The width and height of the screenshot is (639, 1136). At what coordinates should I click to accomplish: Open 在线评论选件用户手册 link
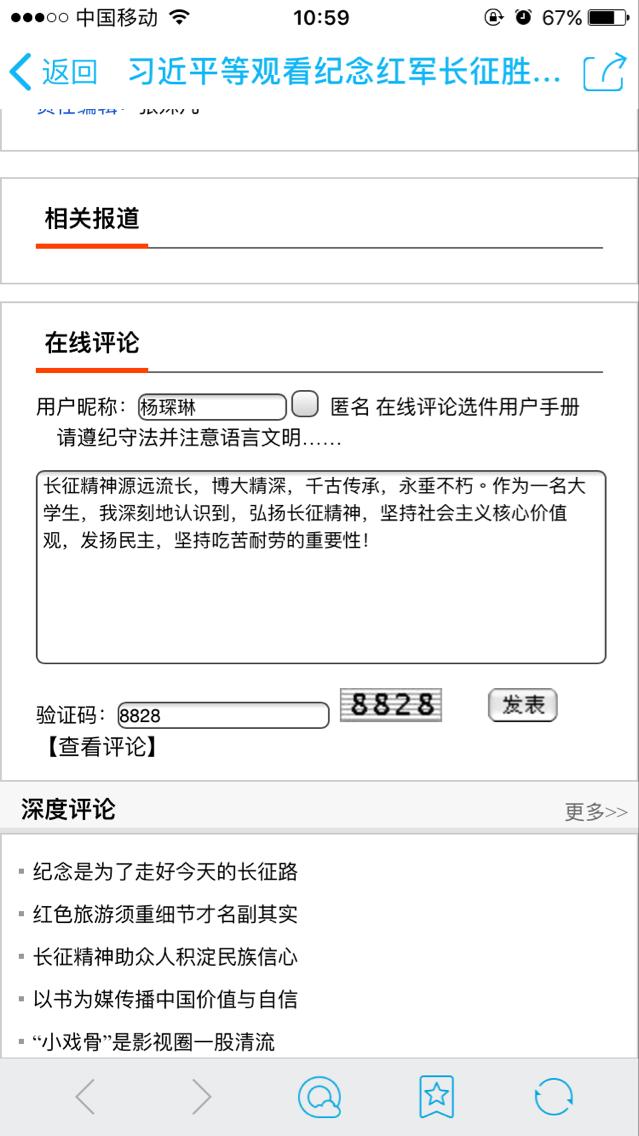[478, 407]
